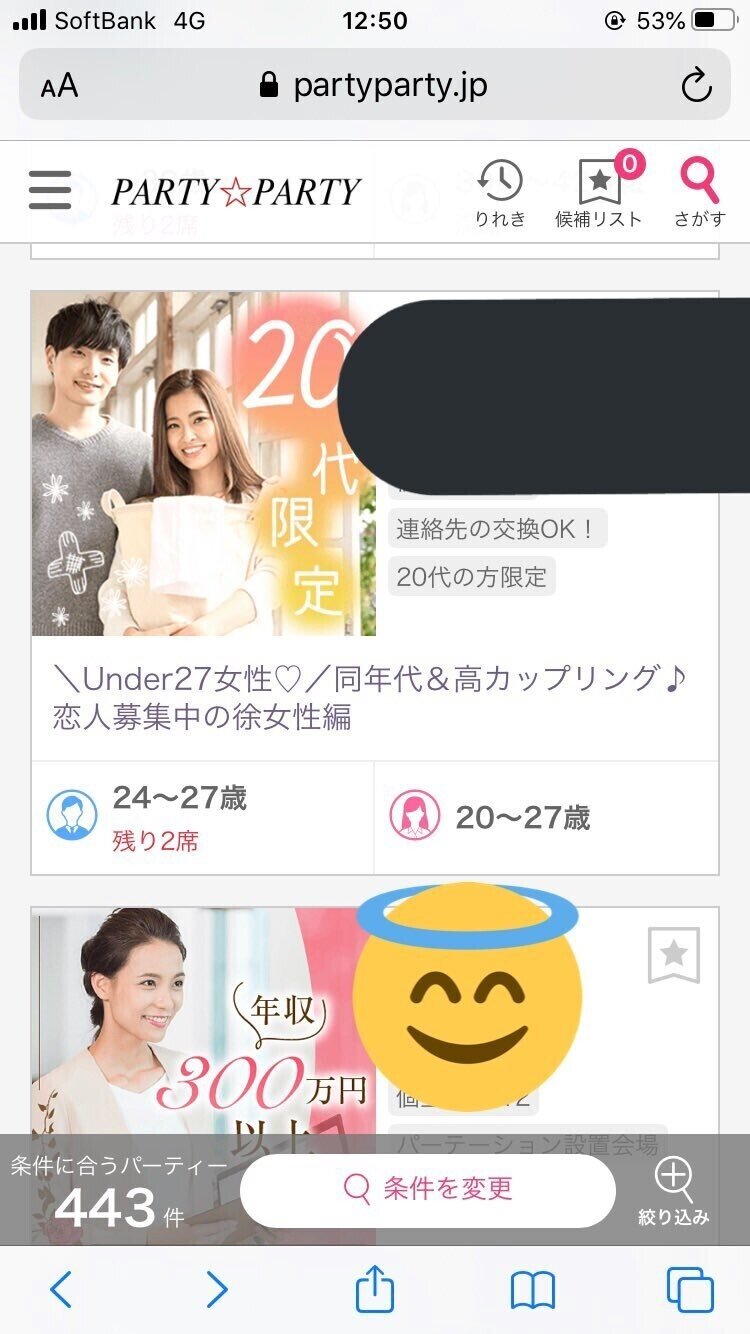Open Safari reader text size (AA) menu
The image size is (750, 1334).
point(59,86)
